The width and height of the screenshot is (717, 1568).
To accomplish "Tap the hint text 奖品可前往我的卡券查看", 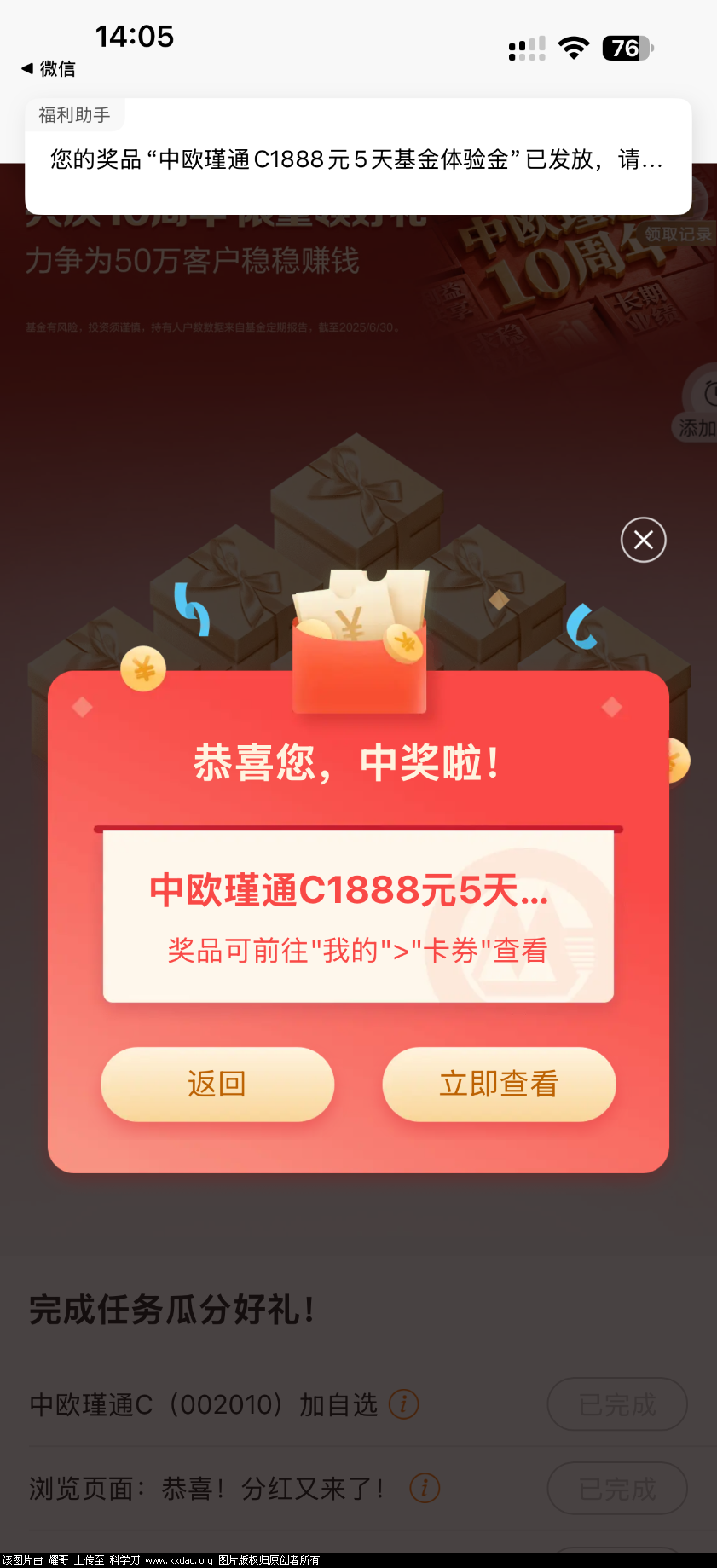I will tap(359, 949).
